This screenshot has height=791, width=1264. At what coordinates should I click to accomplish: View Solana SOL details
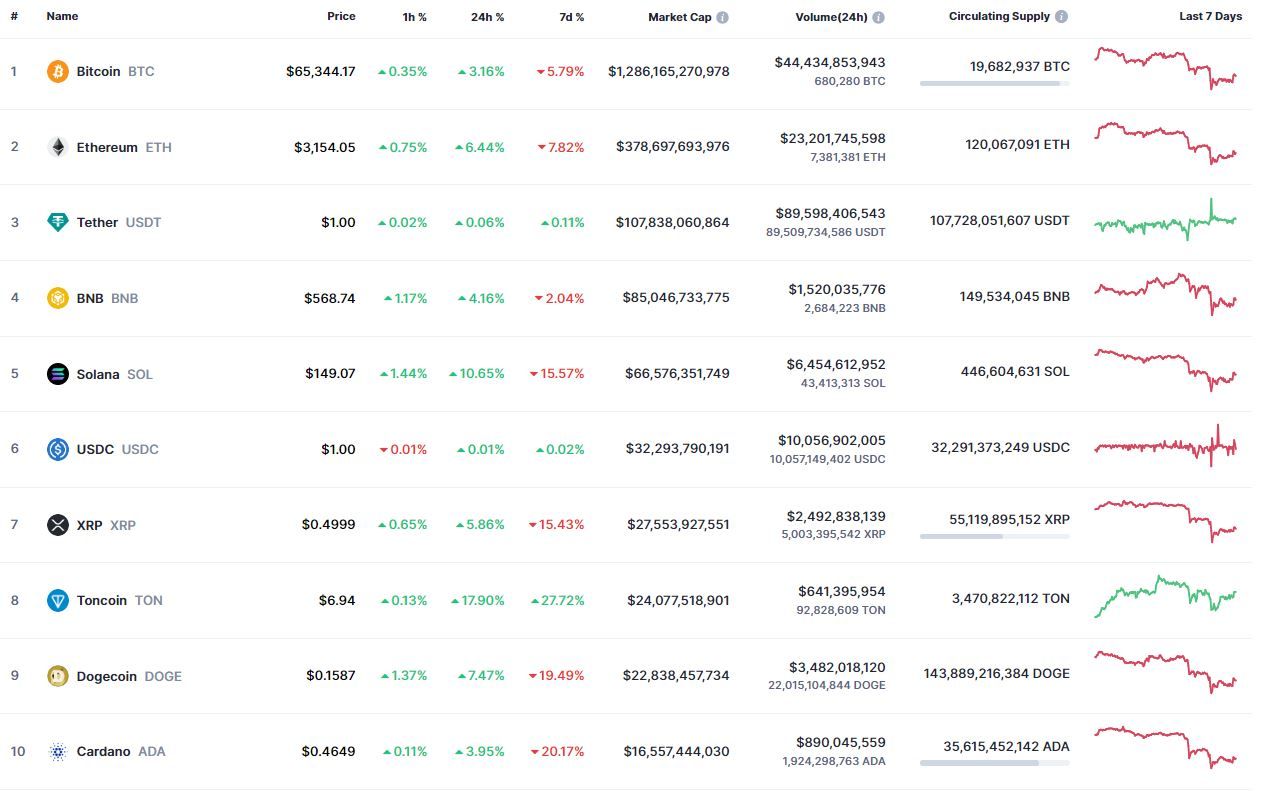(x=98, y=374)
